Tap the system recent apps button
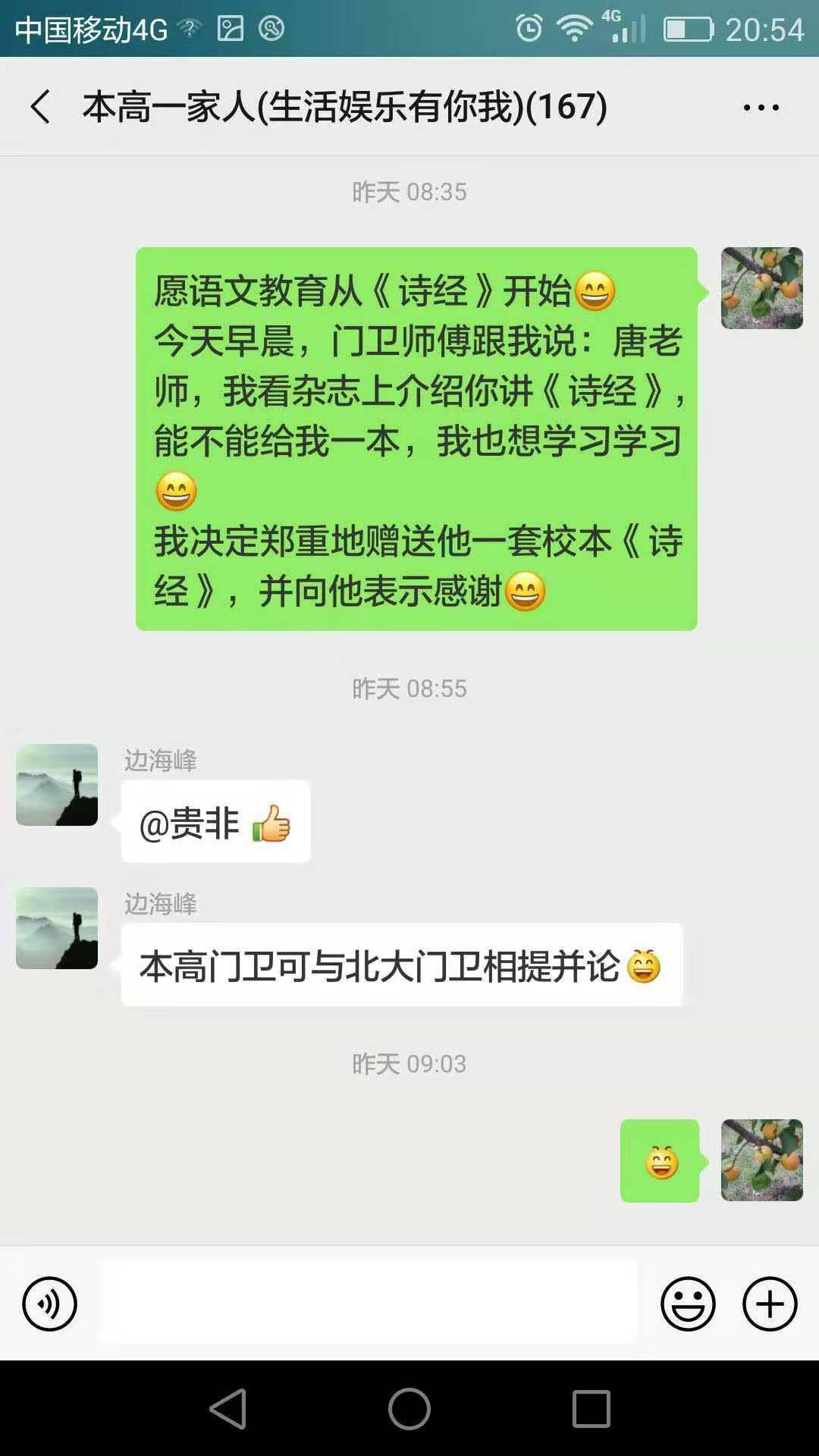819x1456 pixels. click(591, 1409)
